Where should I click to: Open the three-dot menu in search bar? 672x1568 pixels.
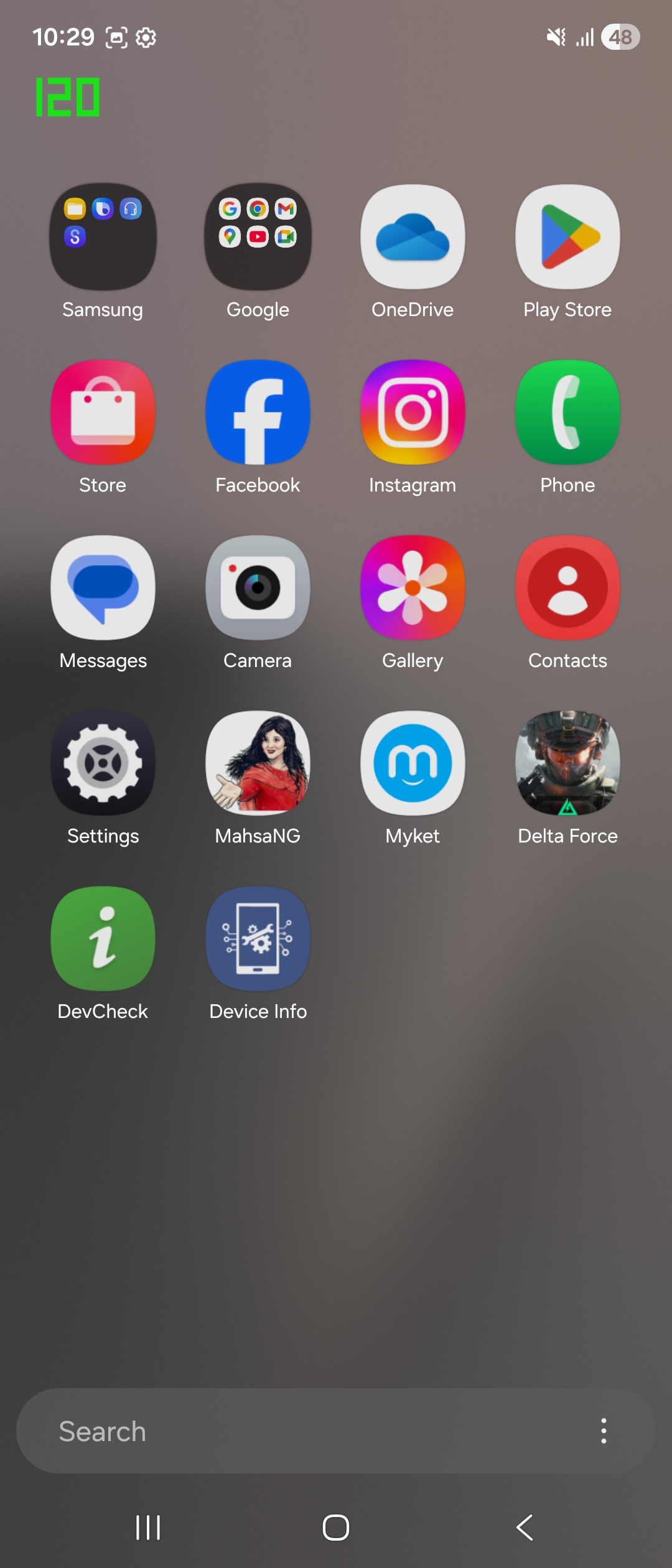[x=603, y=1431]
